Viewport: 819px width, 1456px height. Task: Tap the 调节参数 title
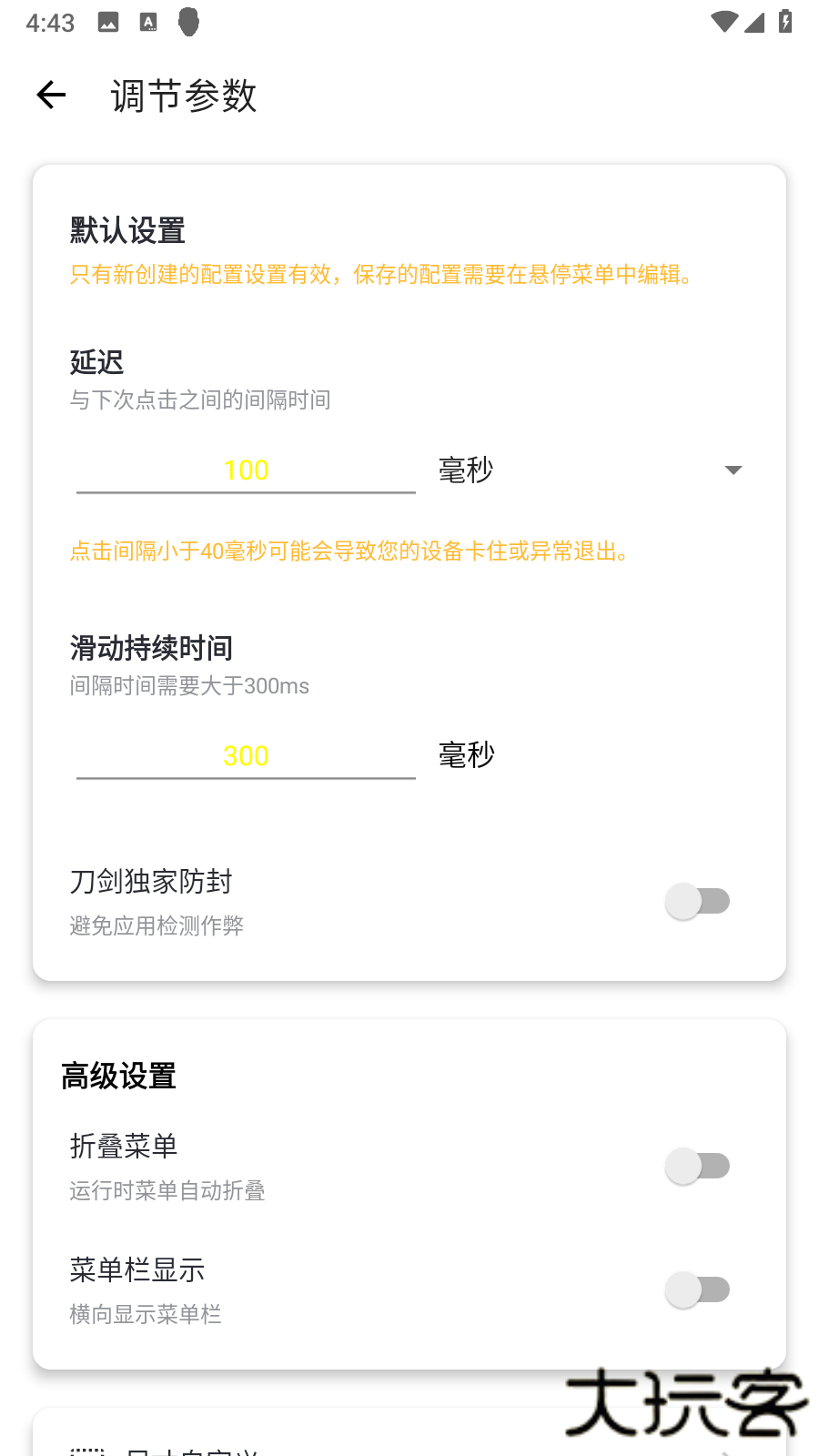point(183,95)
